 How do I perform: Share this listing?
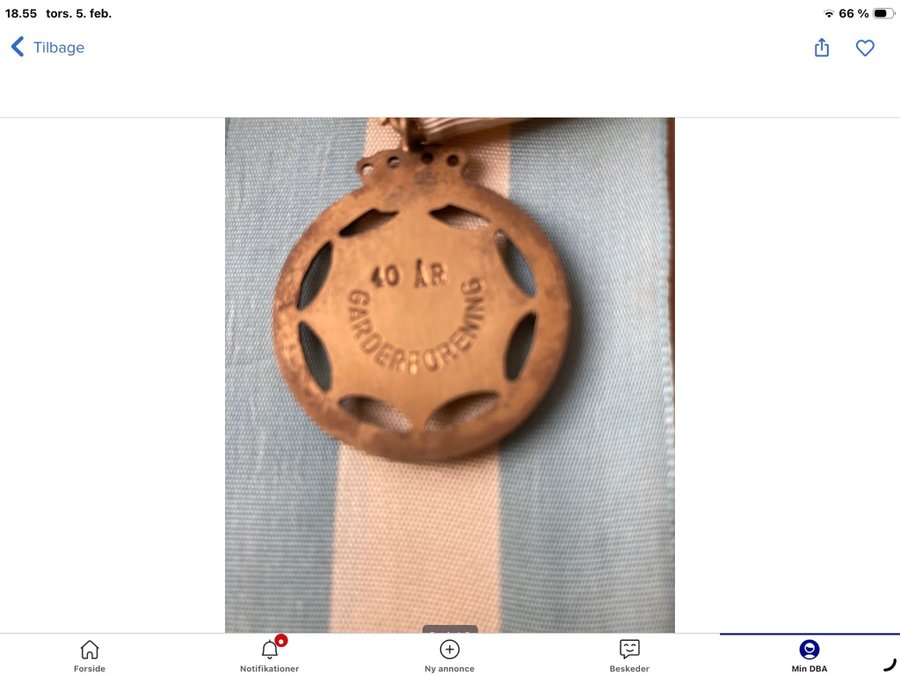point(822,47)
